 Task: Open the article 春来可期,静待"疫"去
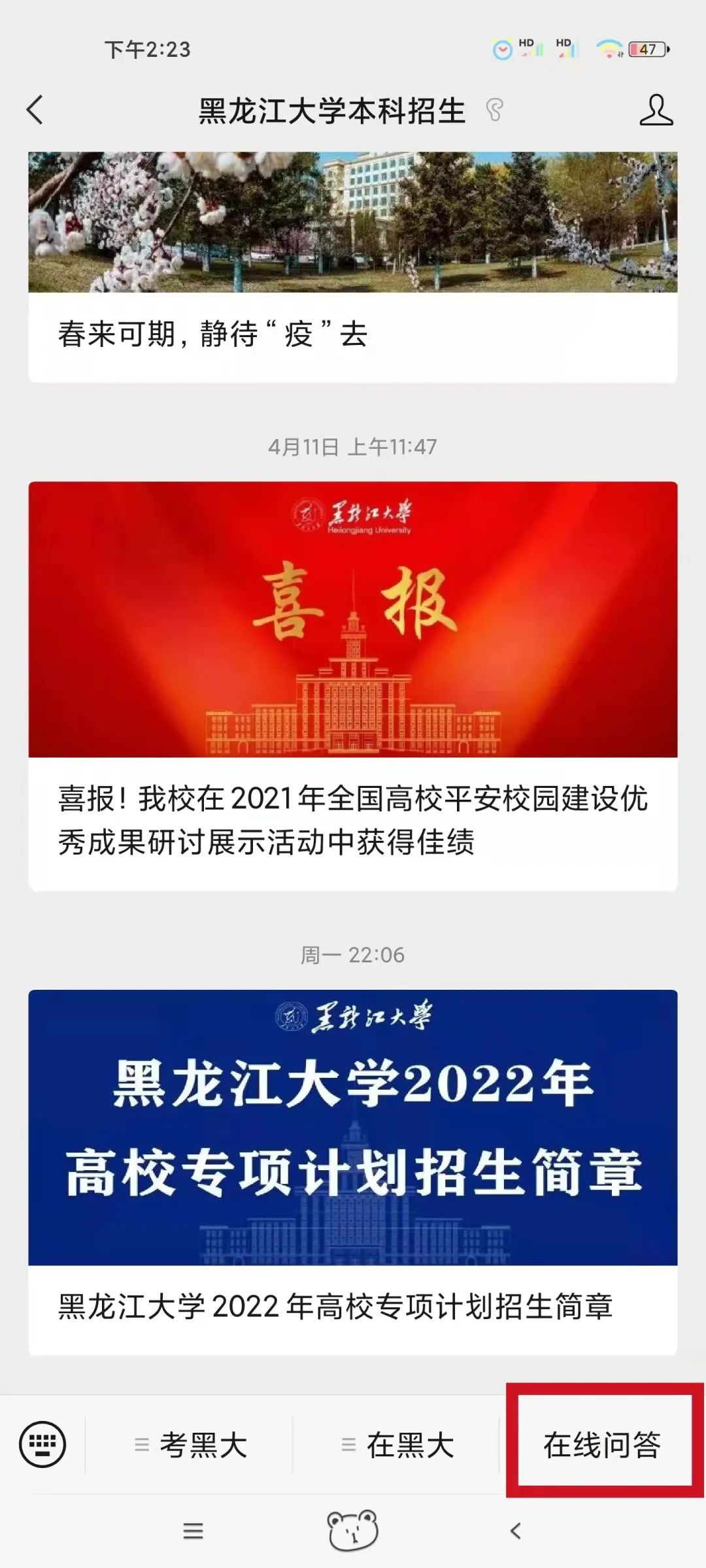352,268
